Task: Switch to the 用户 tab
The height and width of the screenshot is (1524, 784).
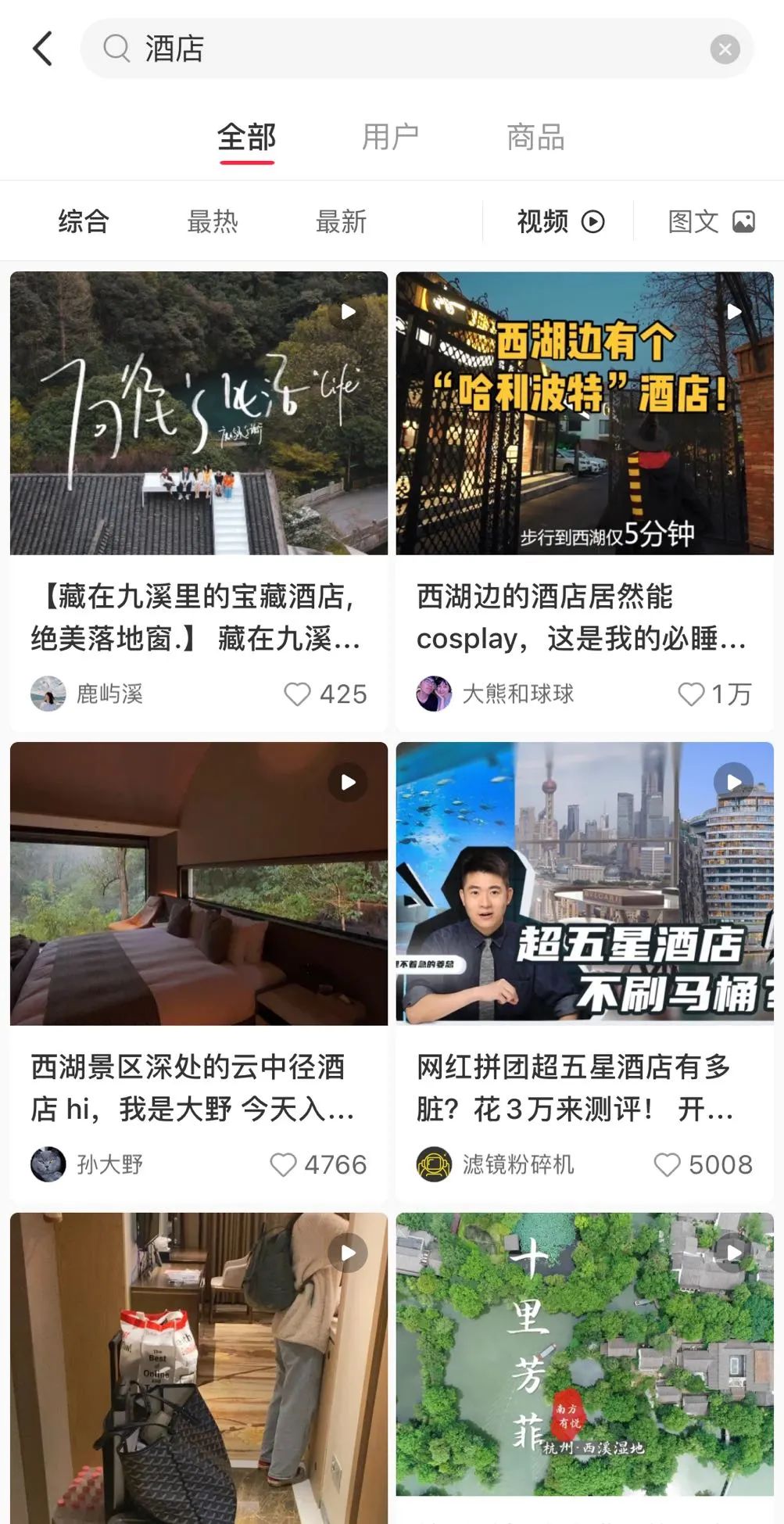Action: 390,138
